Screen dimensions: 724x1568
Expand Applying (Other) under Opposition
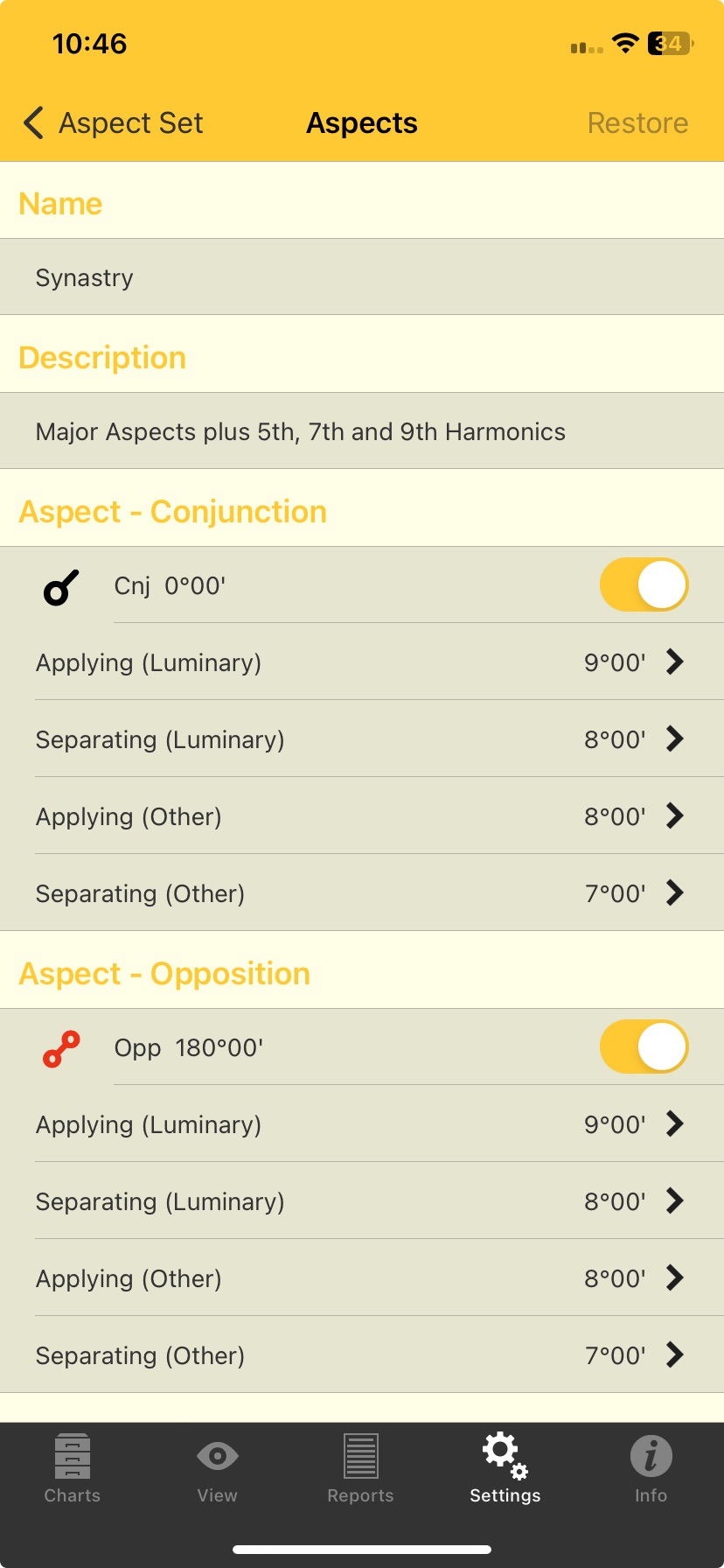[362, 1278]
